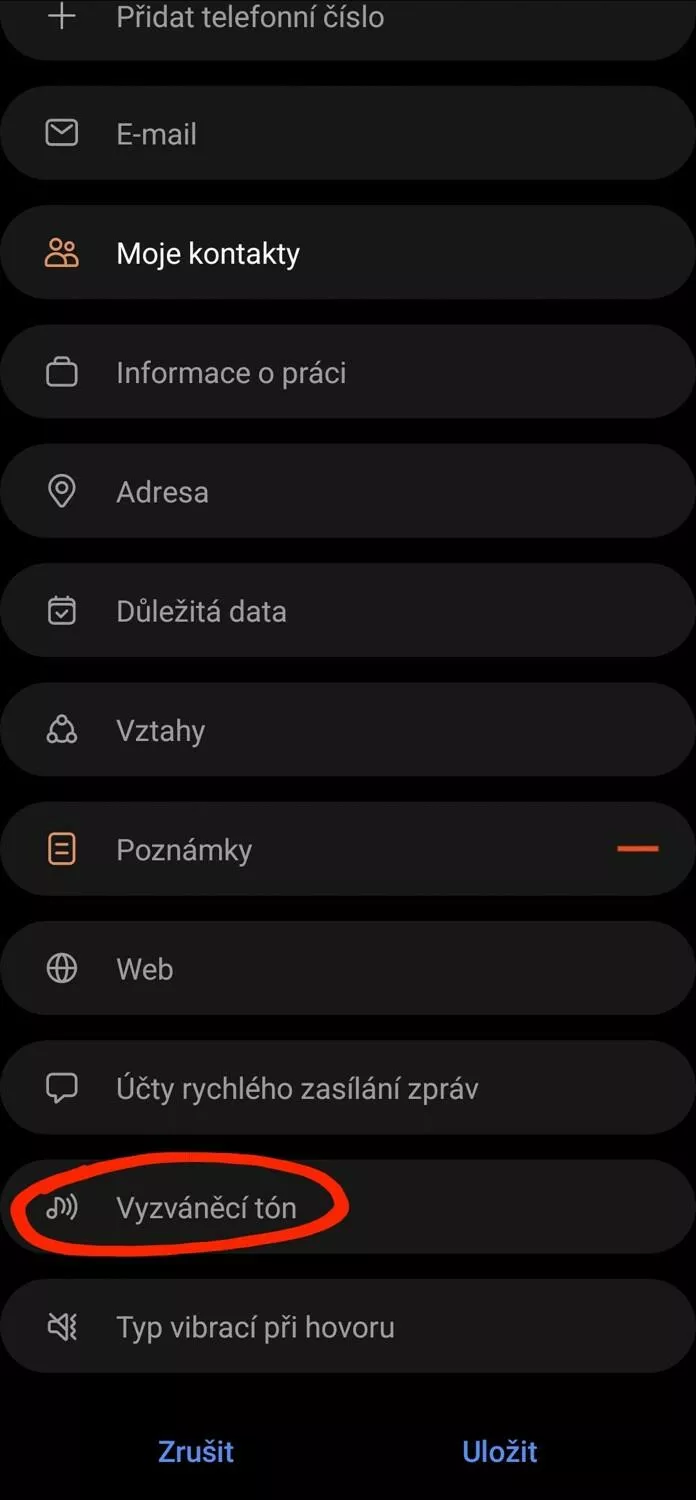Add an address via Adresa
The width and height of the screenshot is (696, 1500).
coord(348,491)
